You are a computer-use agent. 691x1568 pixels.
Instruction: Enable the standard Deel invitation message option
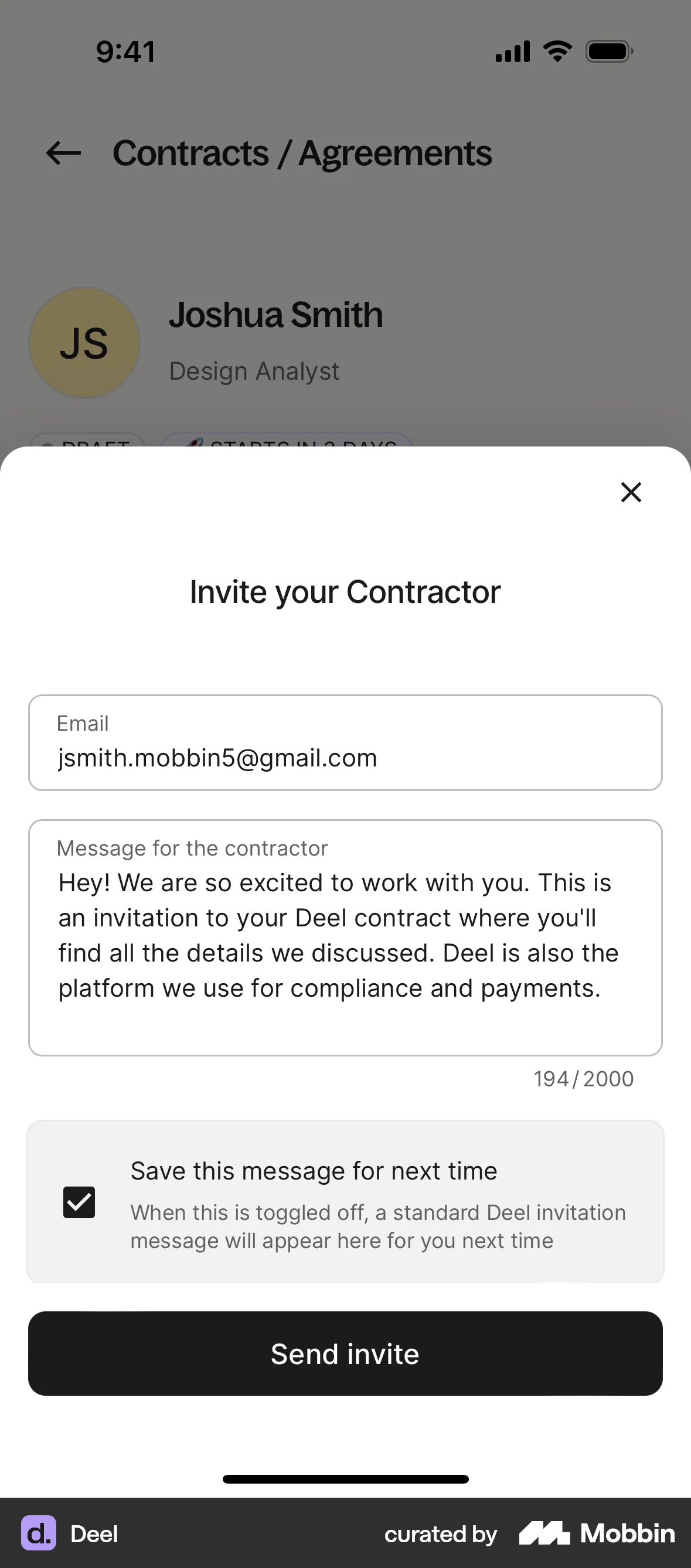79,1201
